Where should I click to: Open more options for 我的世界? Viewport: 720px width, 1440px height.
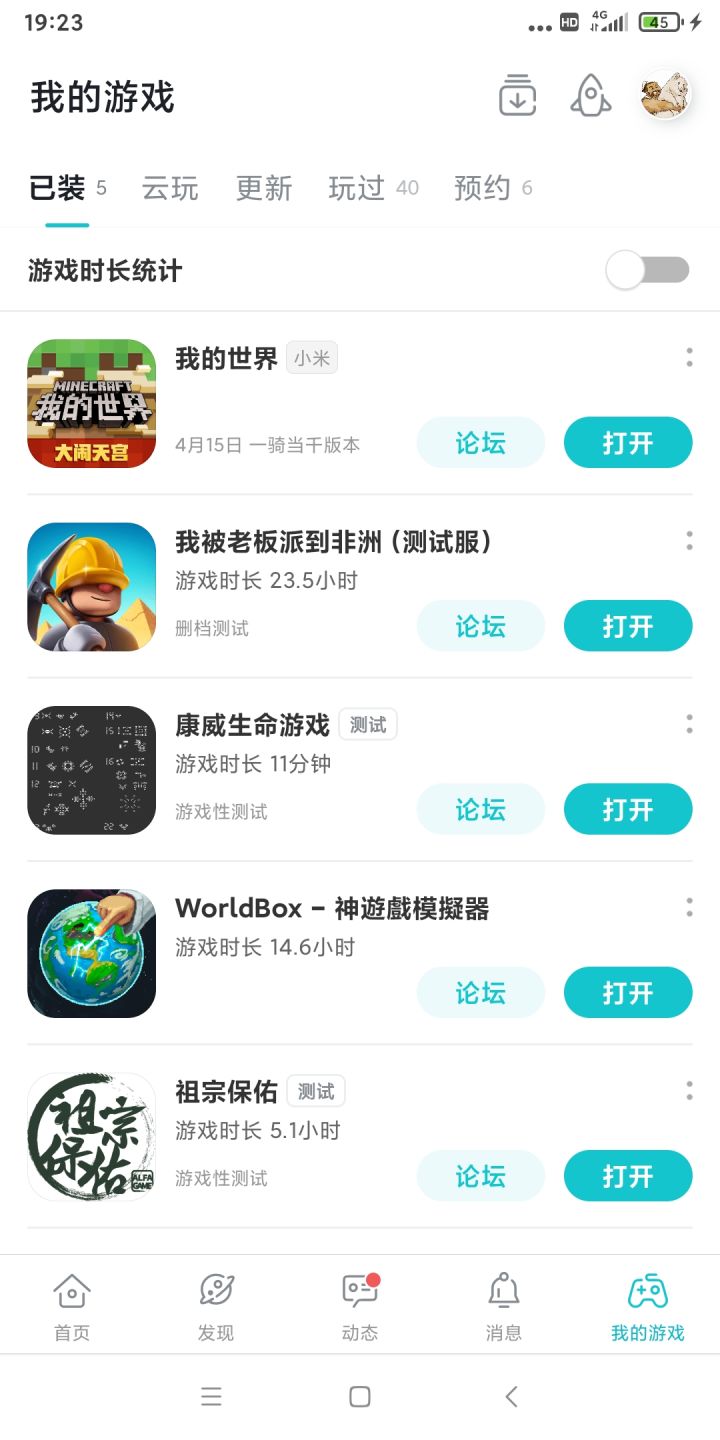(689, 357)
